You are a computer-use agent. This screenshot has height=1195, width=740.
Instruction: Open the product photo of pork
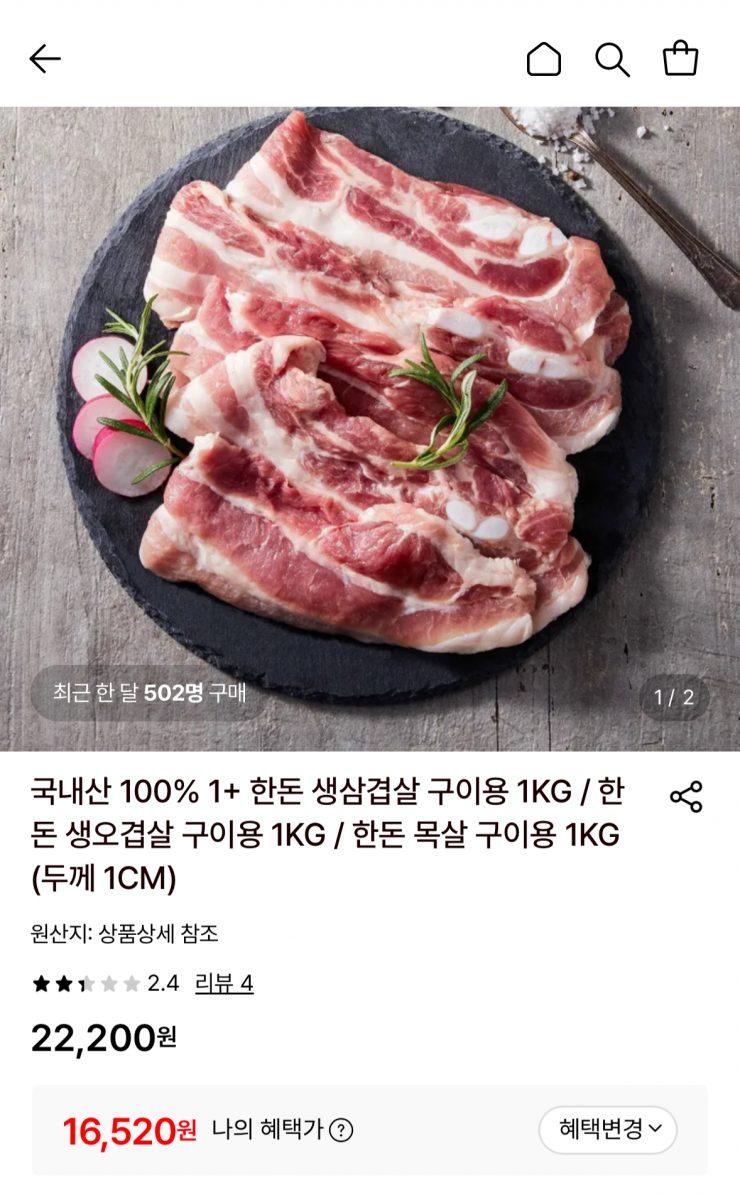370,429
